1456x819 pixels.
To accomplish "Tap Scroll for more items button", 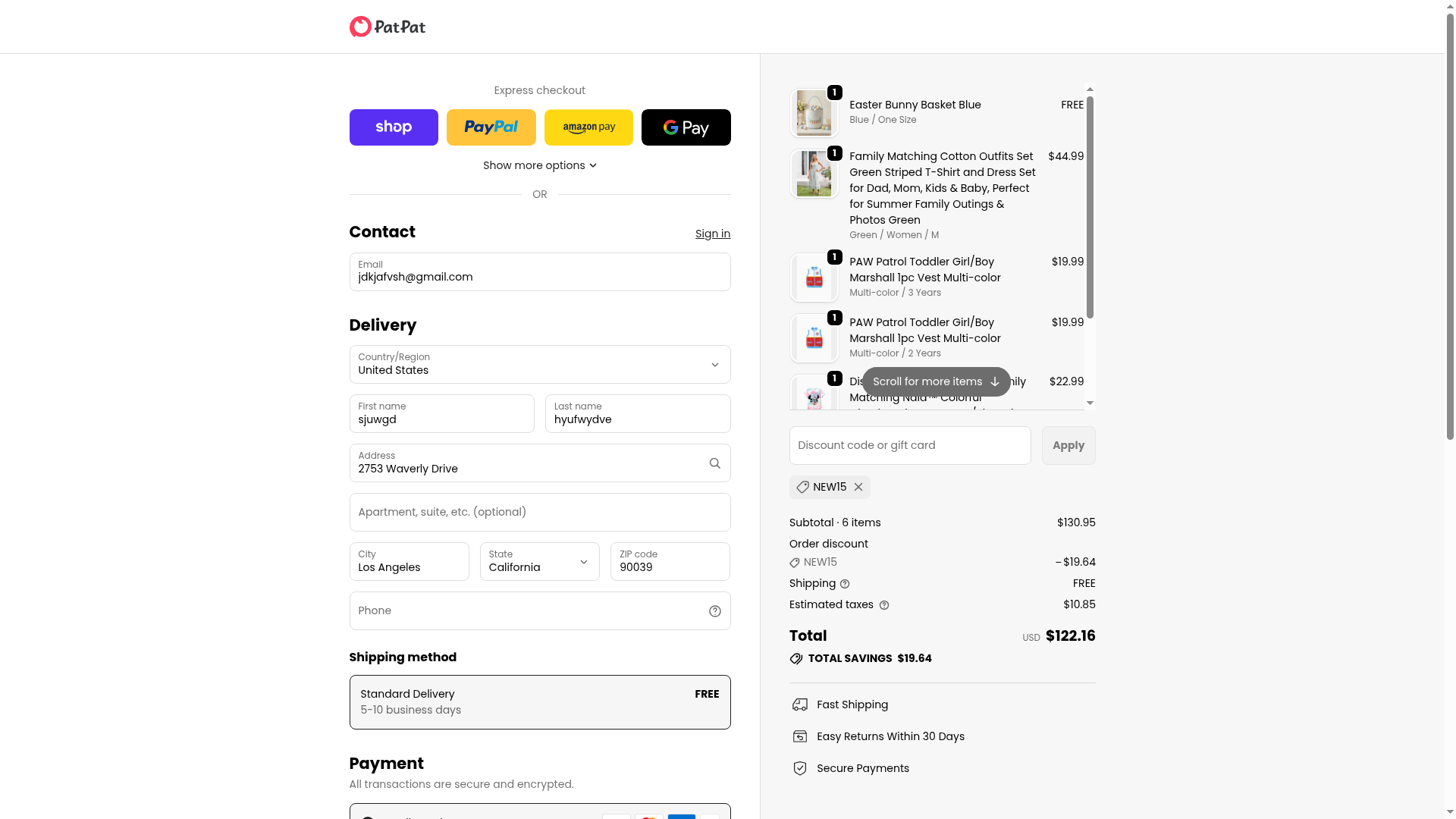I will point(936,382).
